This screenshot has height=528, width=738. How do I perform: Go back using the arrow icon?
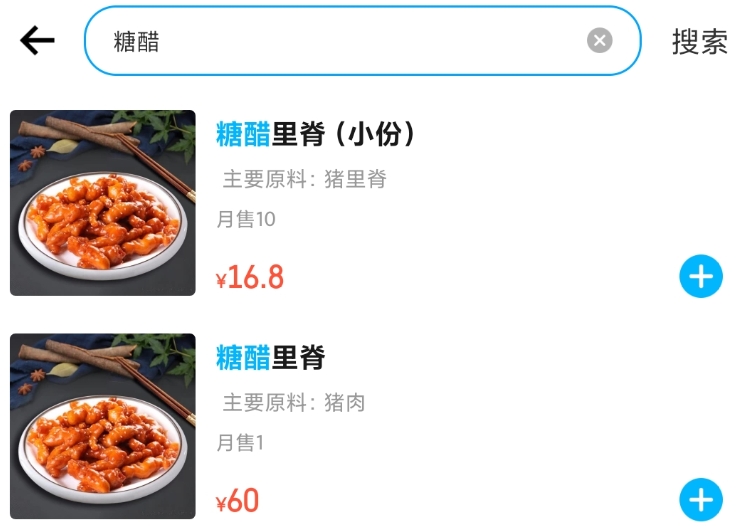pyautogui.click(x=37, y=40)
